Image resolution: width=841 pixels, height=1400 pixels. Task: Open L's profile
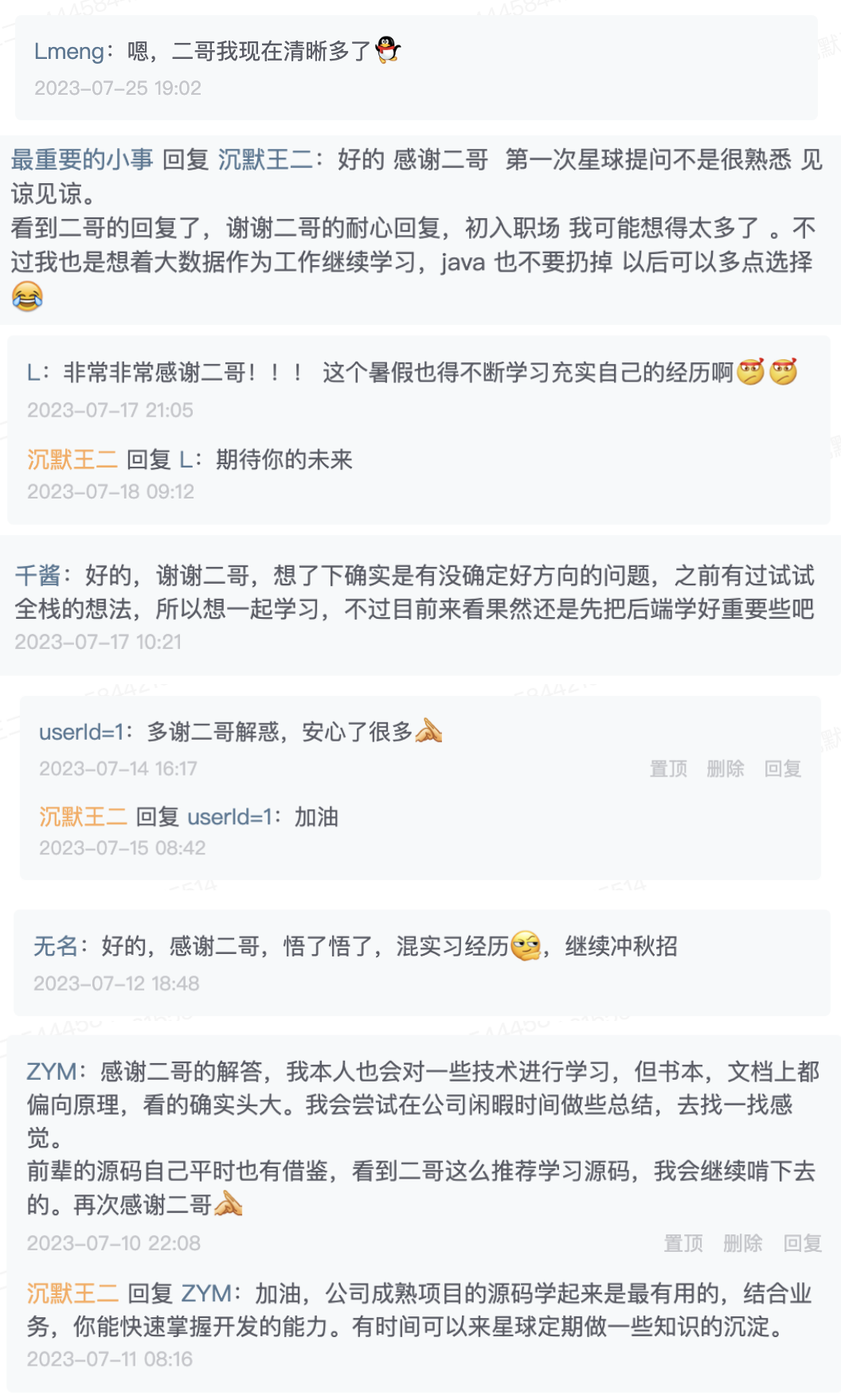[x=34, y=372]
